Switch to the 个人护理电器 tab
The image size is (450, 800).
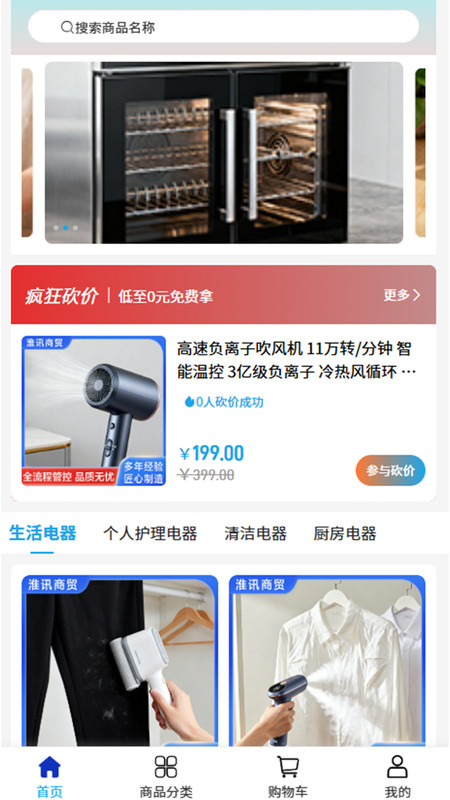[150, 534]
